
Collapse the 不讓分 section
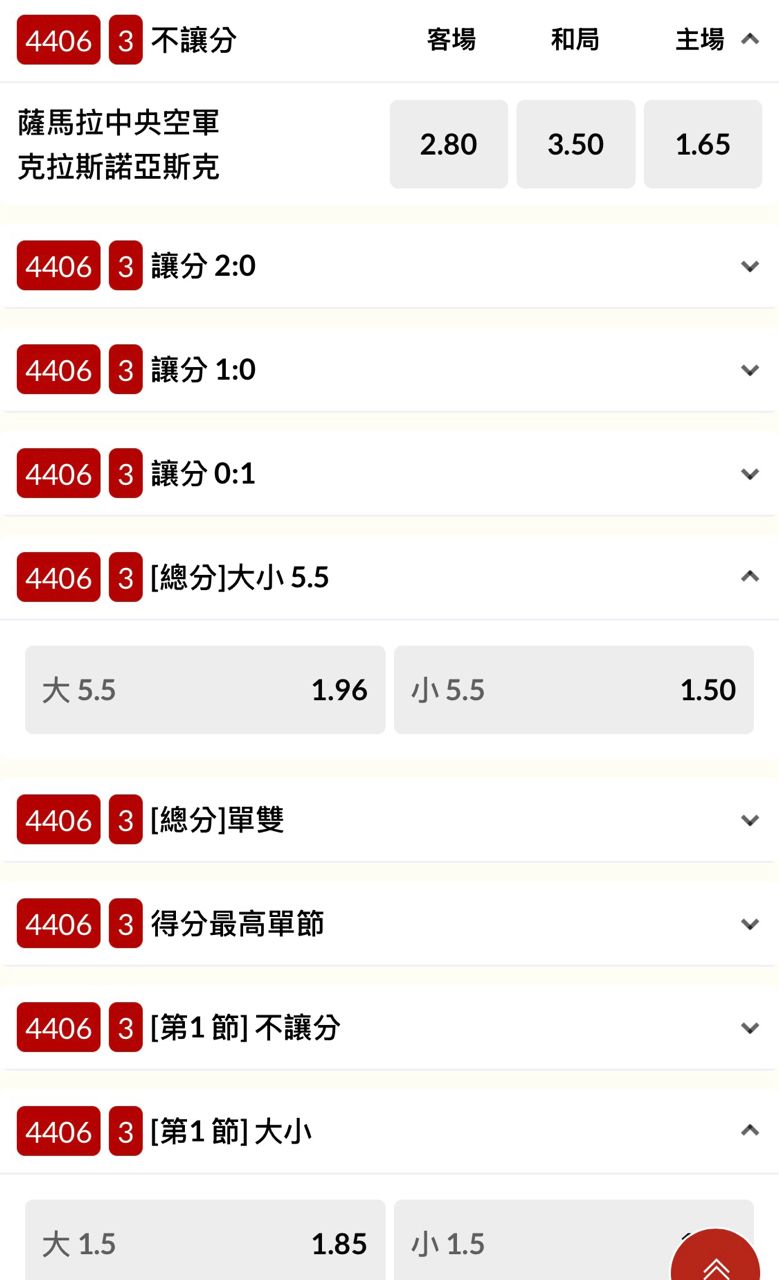(749, 40)
